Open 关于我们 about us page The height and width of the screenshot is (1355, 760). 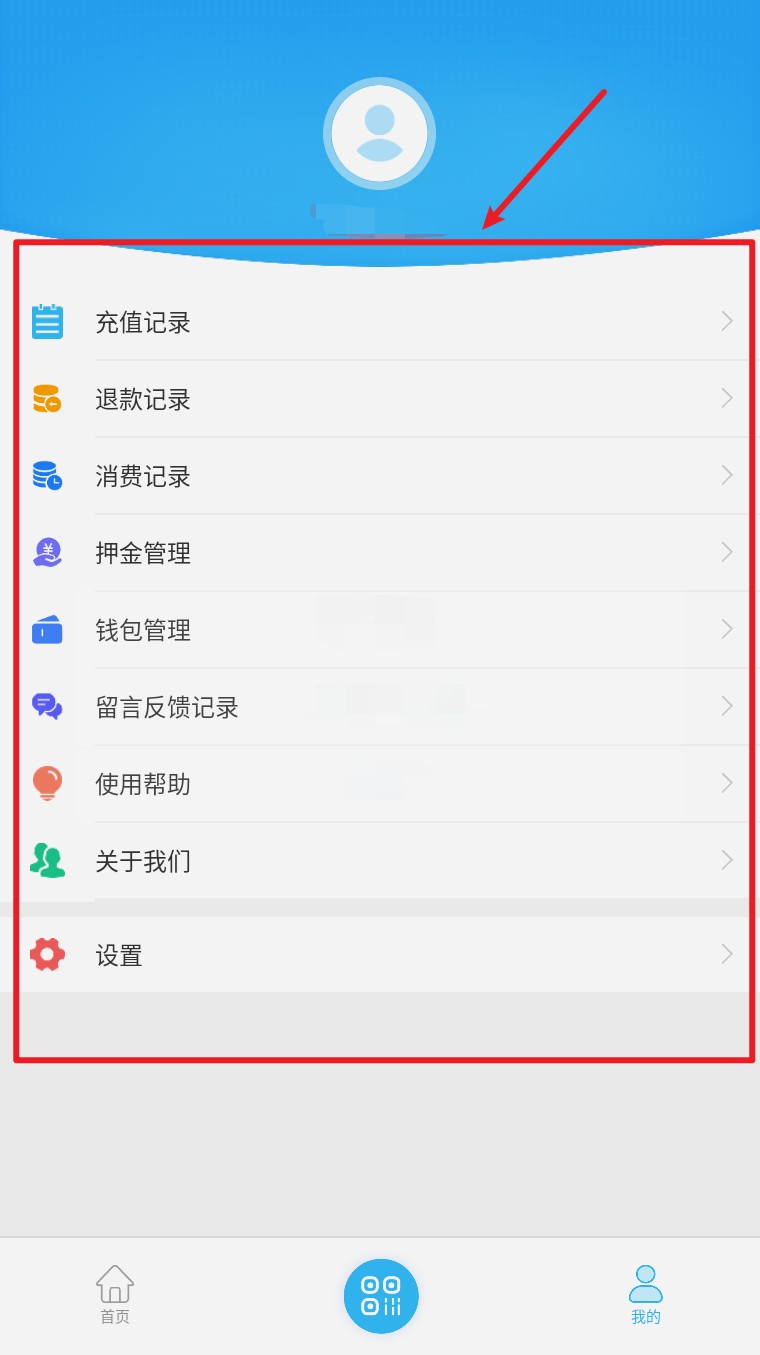click(x=380, y=861)
